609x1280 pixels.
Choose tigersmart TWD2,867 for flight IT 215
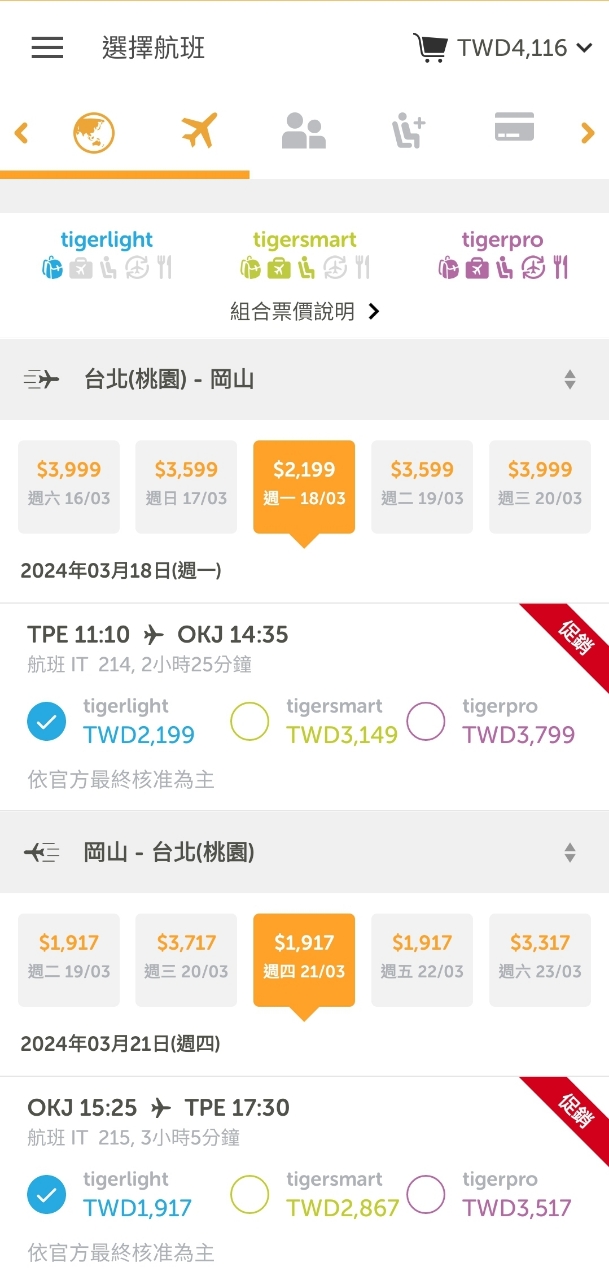point(250,1194)
